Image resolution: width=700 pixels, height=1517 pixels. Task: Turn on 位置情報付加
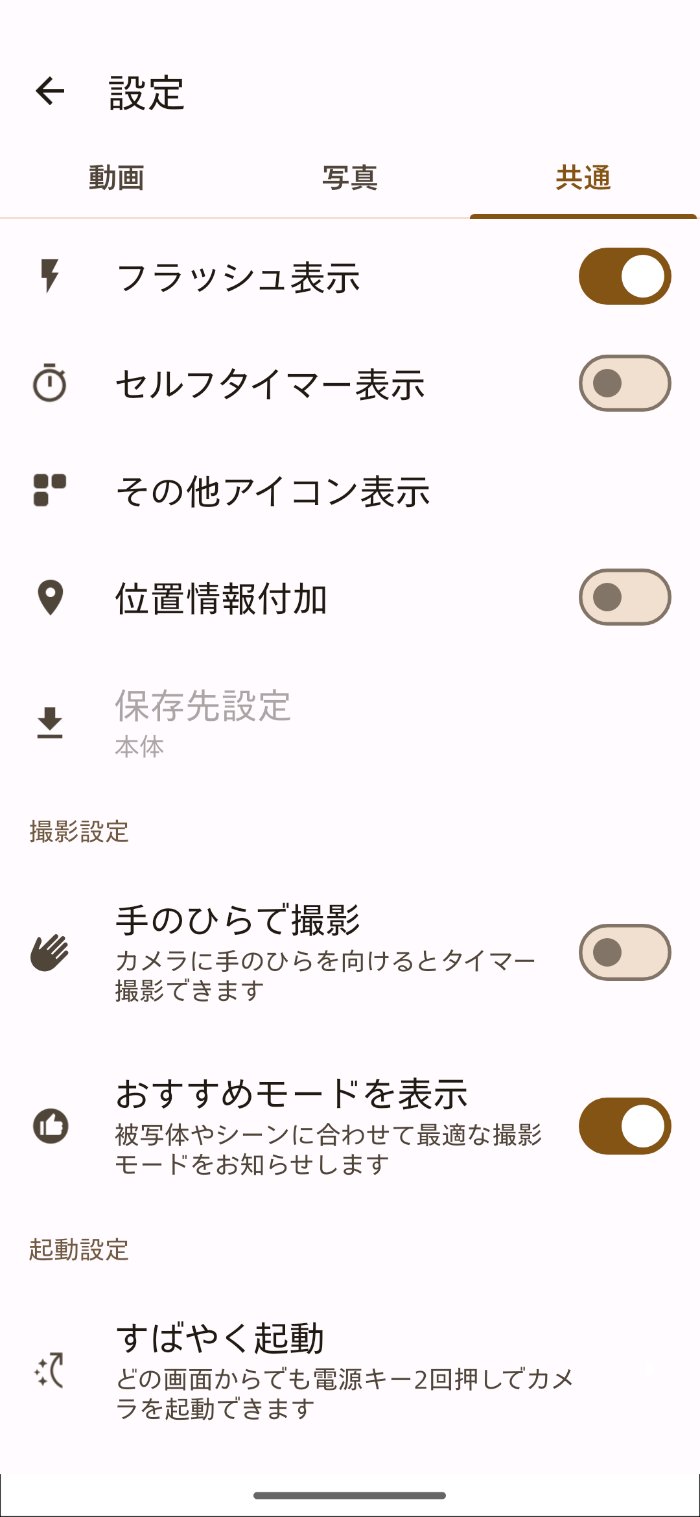coord(624,597)
